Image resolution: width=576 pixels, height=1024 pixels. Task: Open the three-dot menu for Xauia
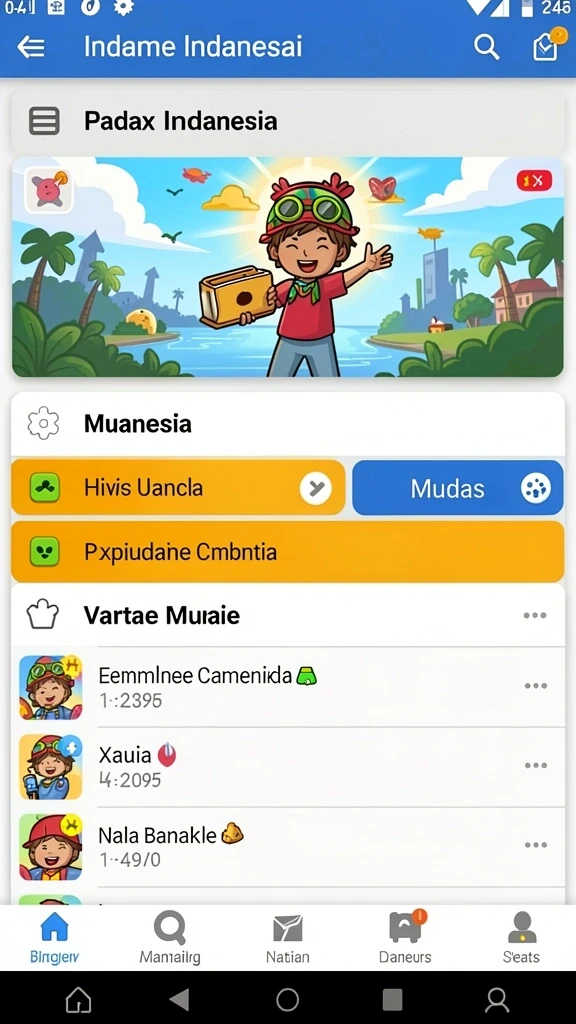point(536,765)
